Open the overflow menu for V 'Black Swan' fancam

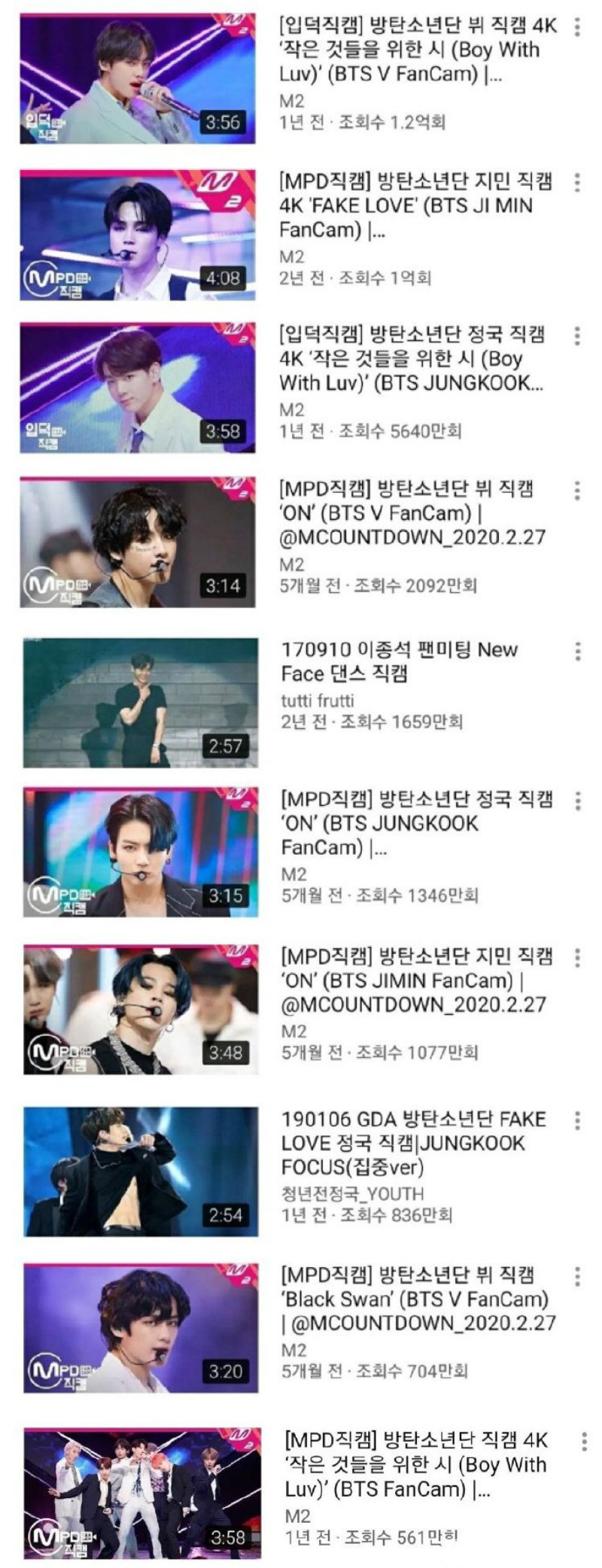click(578, 1277)
